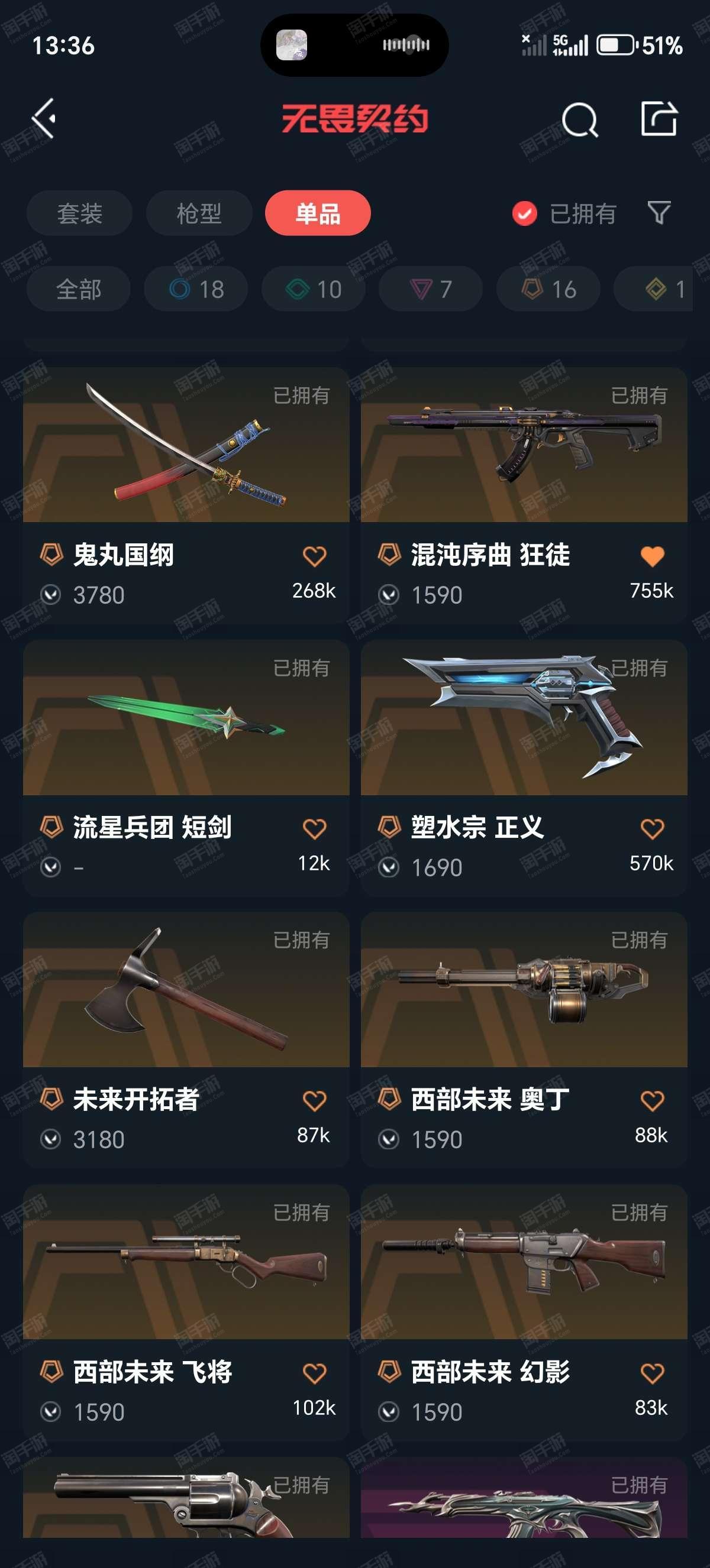This screenshot has width=710, height=1568.
Task: Select the 单品 tab
Action: [318, 213]
